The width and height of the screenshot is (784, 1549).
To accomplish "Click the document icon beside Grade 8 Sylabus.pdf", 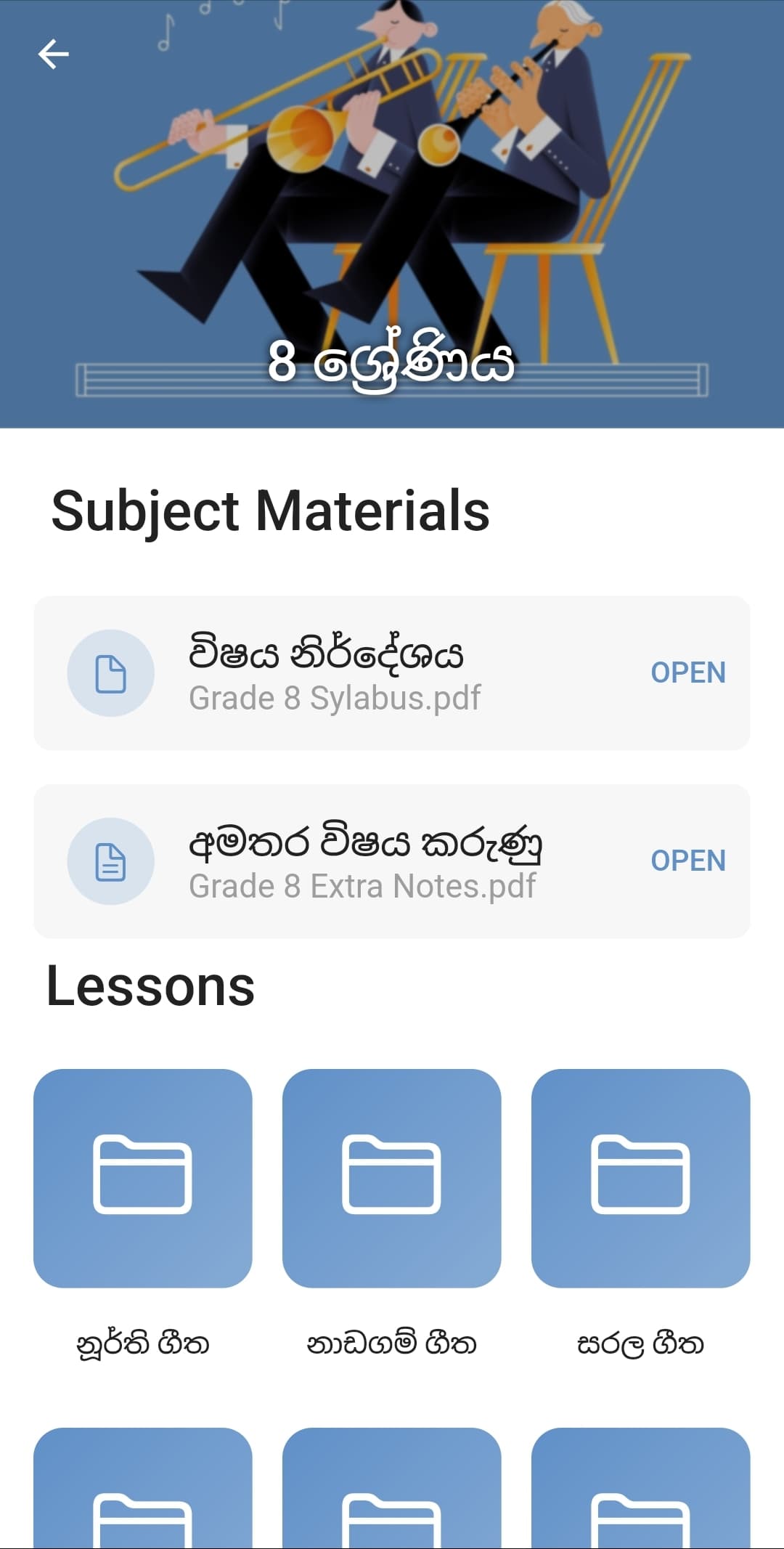I will click(111, 672).
